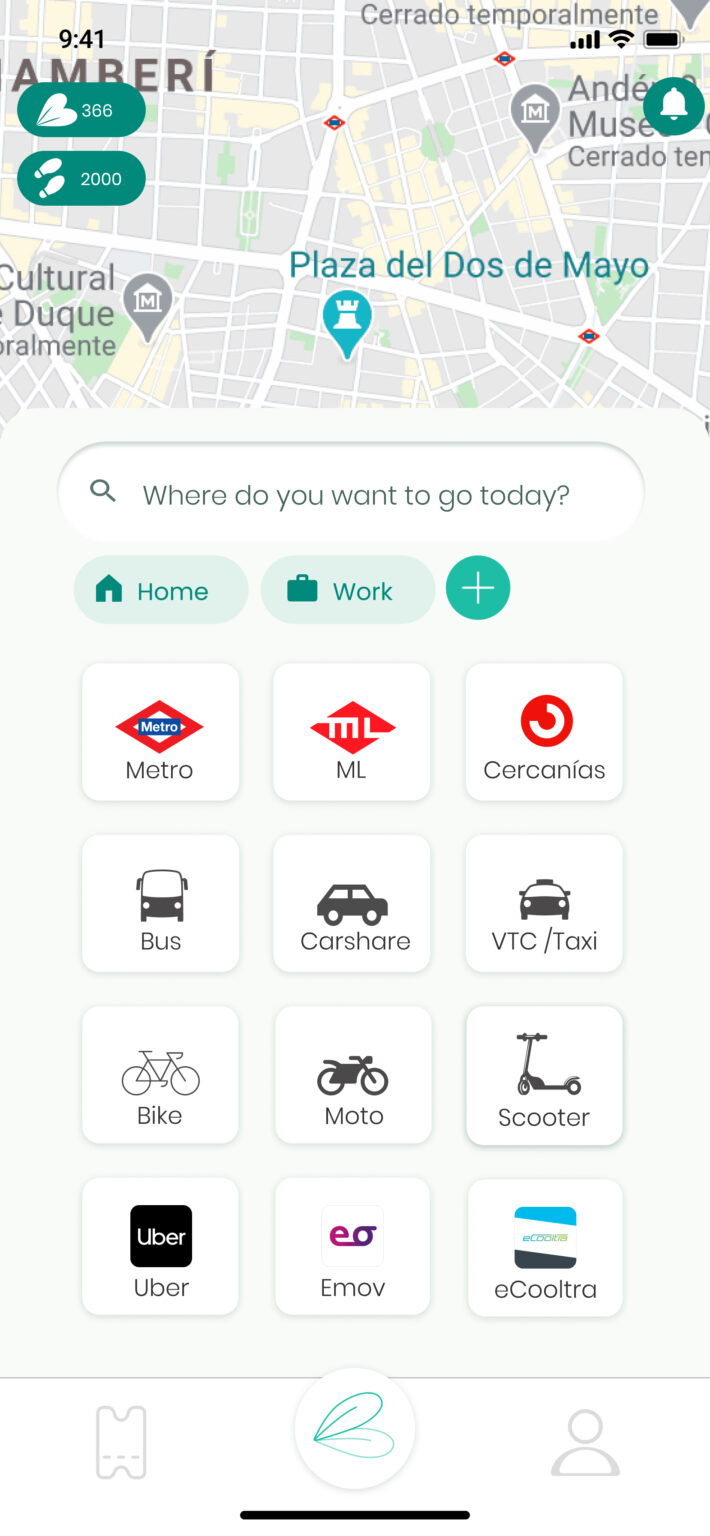Viewport: 710px width, 1536px height.
Task: Choose the Cercanías train option
Action: tap(544, 732)
